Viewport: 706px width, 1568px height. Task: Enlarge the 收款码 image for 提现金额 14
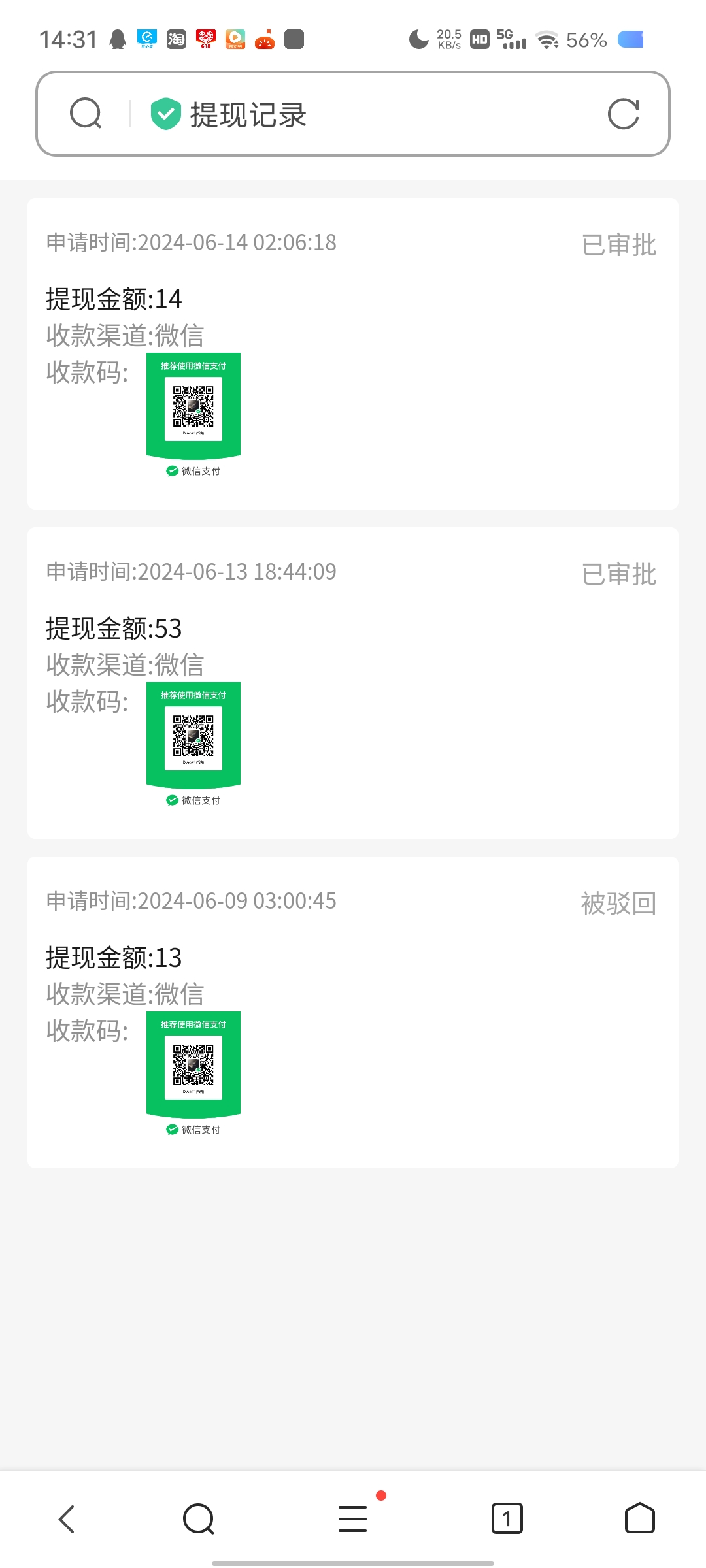tap(193, 416)
